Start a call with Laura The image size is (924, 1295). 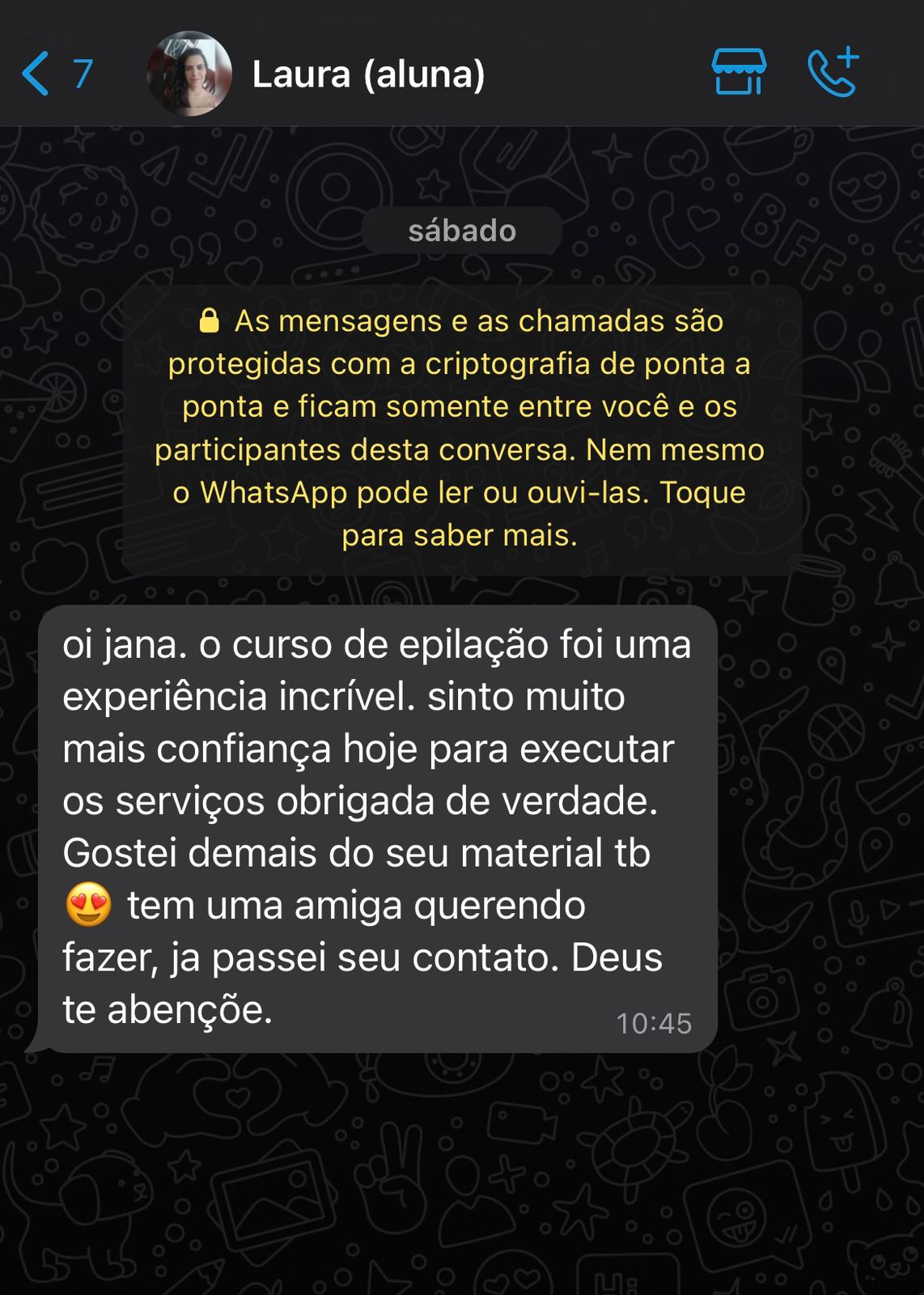[x=833, y=73]
